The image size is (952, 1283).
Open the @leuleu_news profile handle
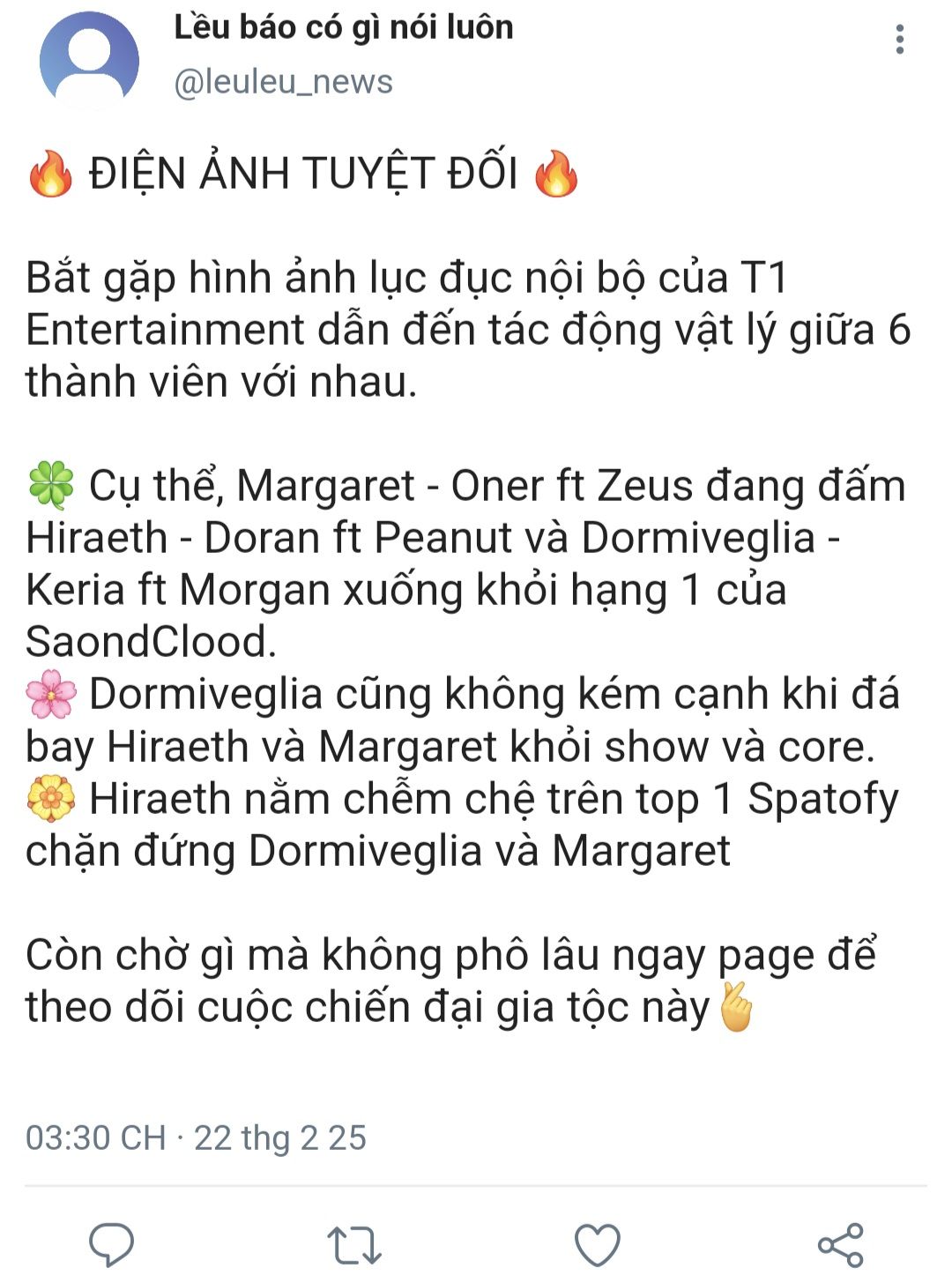point(283,82)
